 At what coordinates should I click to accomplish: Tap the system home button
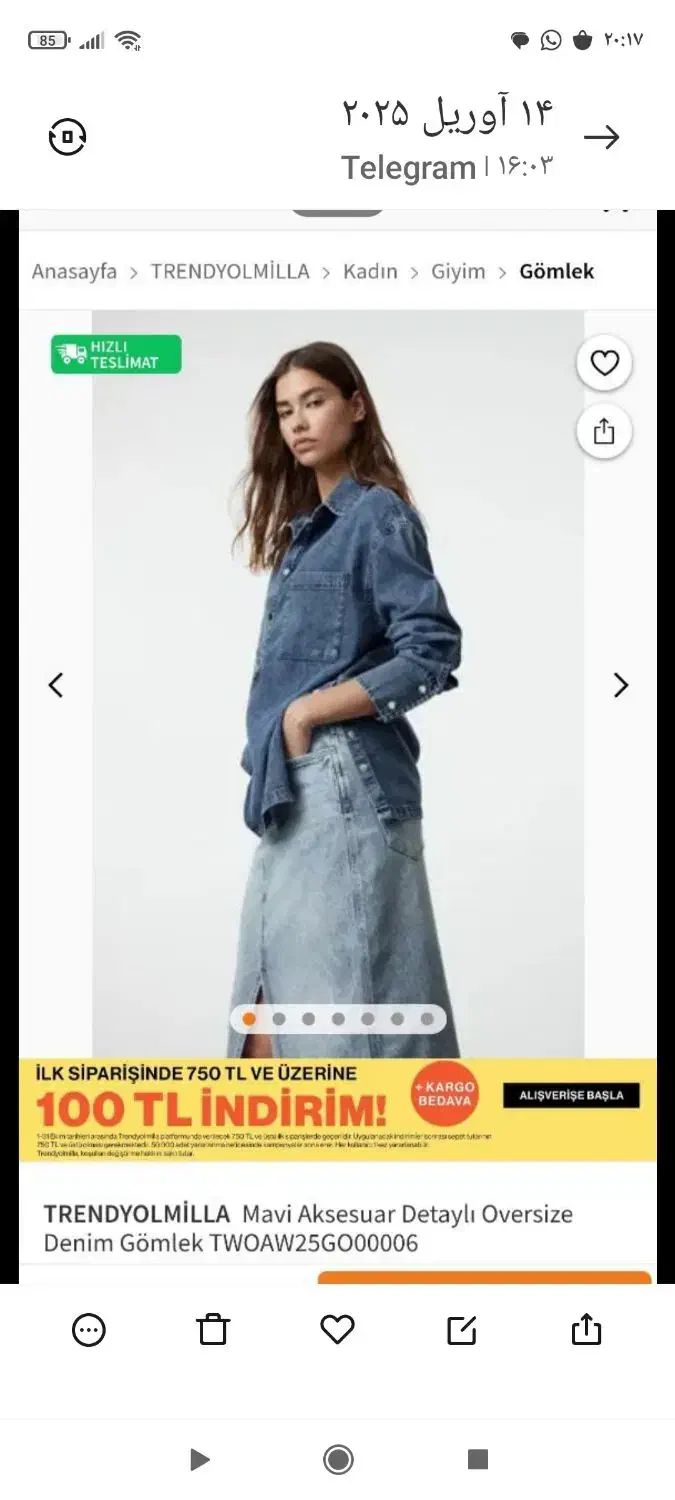(x=338, y=1460)
